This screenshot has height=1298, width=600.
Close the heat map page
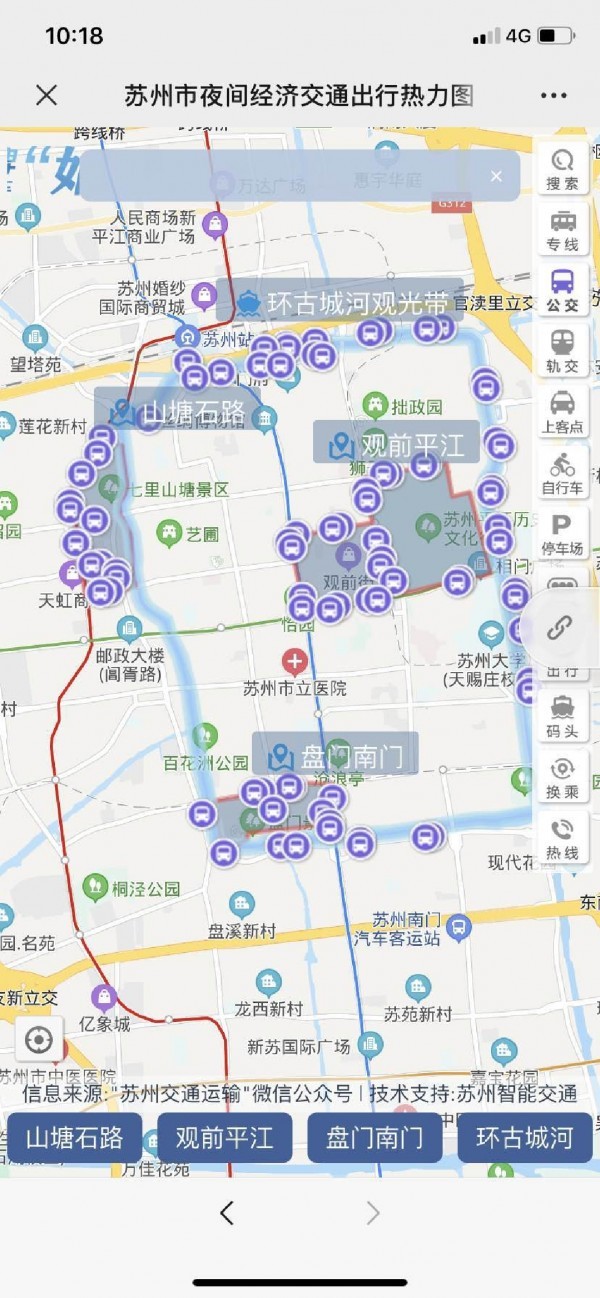(46, 95)
